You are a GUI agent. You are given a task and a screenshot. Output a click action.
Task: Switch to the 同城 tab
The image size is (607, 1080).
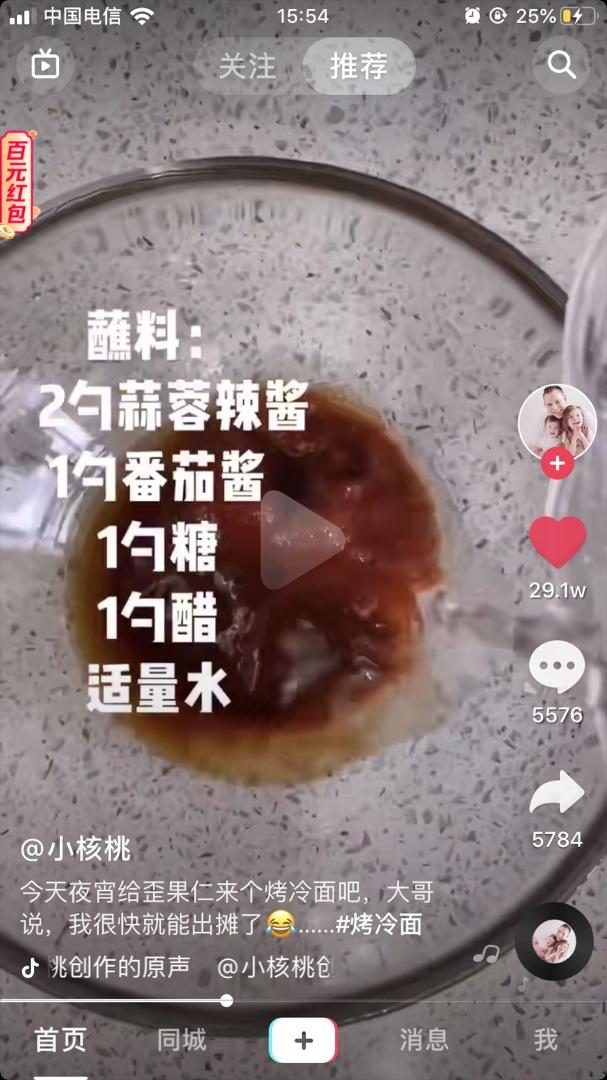[x=181, y=1040]
